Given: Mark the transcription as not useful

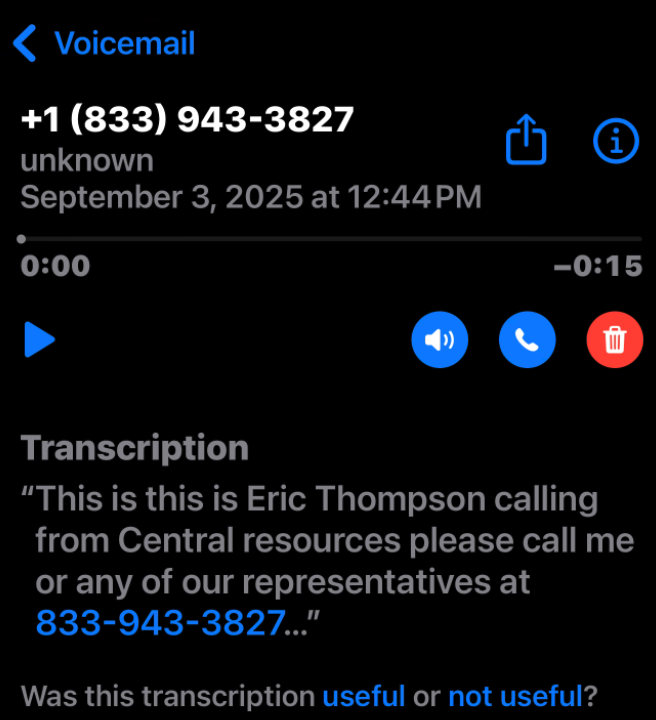Looking at the screenshot, I should 514,696.
